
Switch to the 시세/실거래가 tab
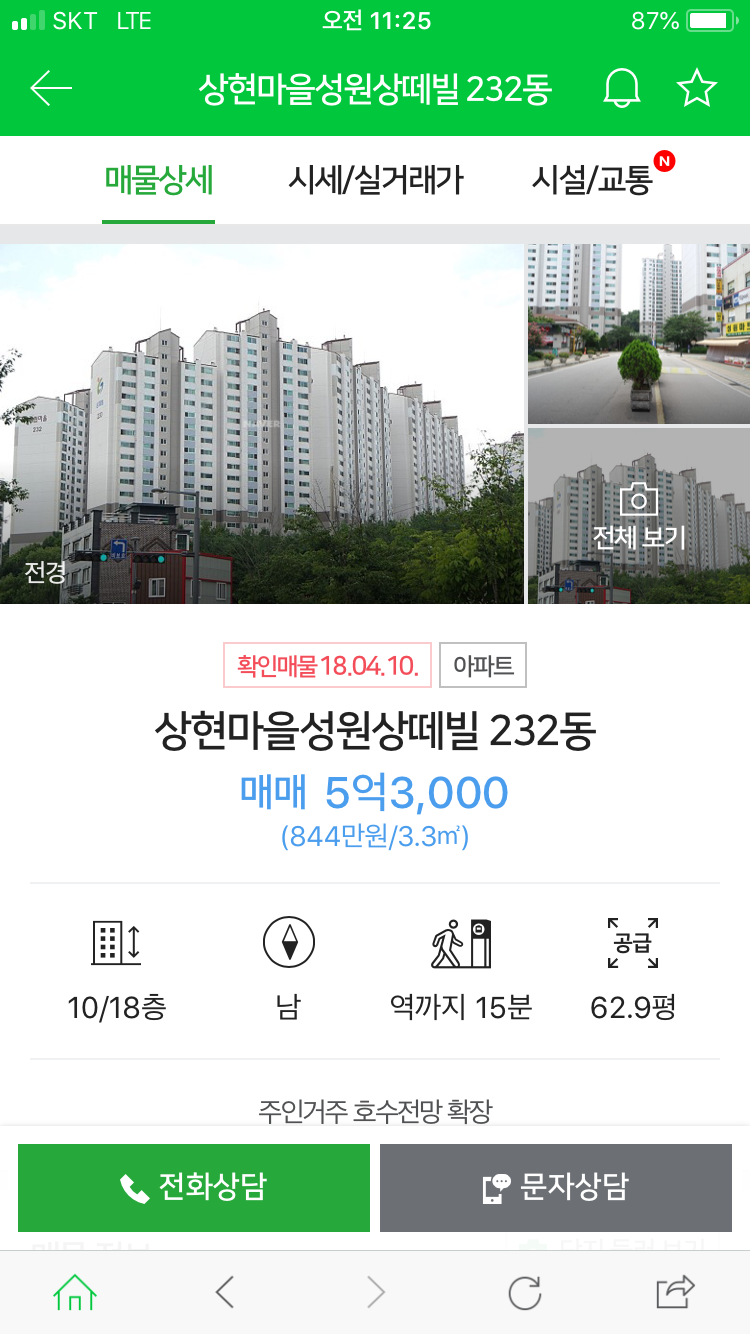(375, 181)
